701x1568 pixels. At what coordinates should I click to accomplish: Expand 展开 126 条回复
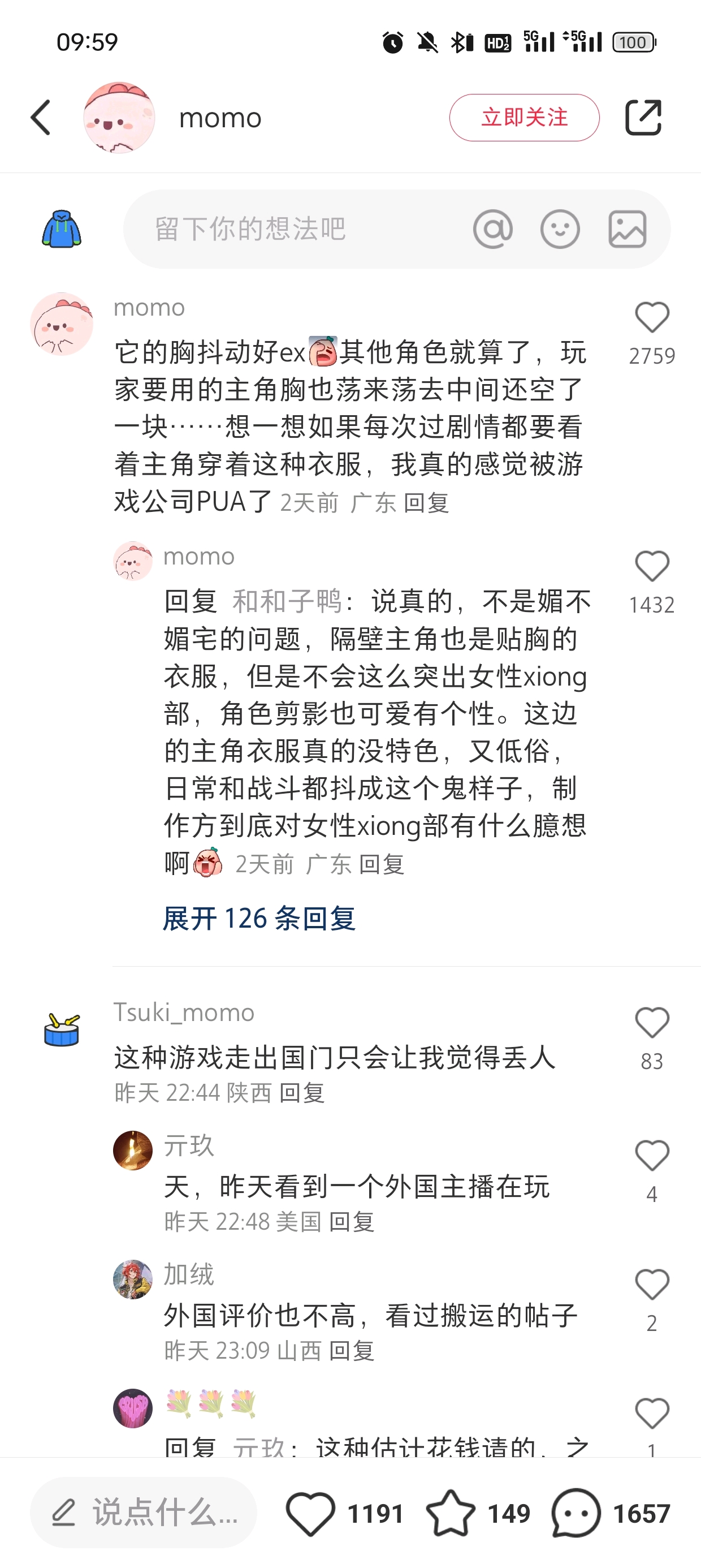click(x=258, y=918)
